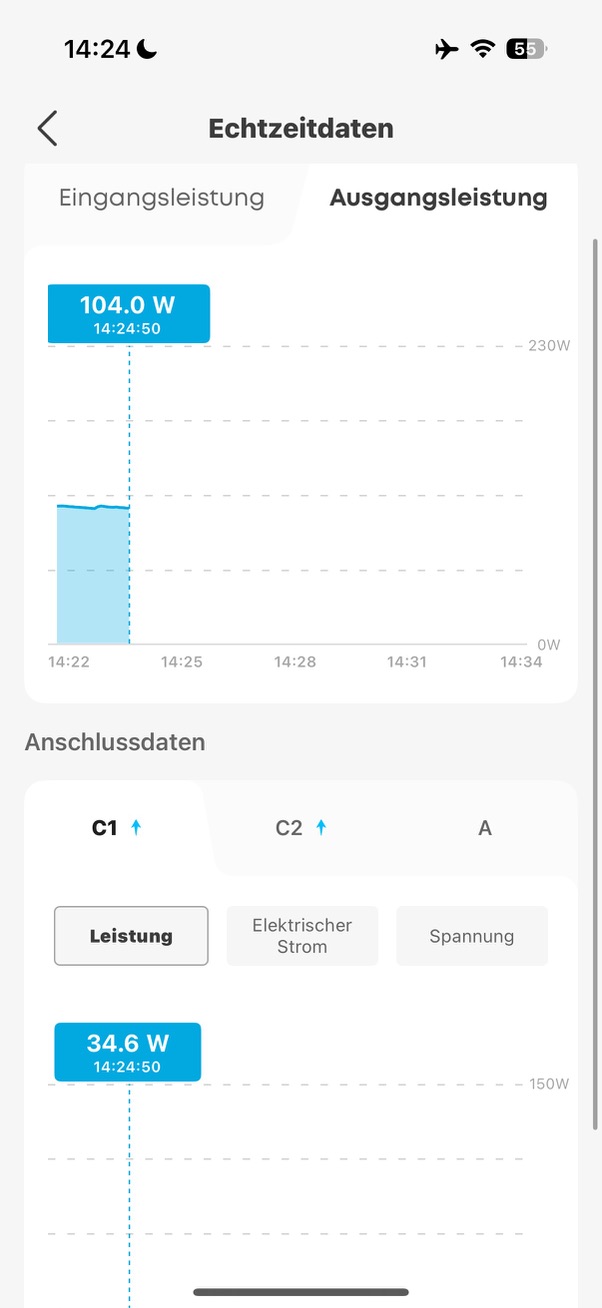
Task: Show data for port A
Action: click(x=485, y=828)
